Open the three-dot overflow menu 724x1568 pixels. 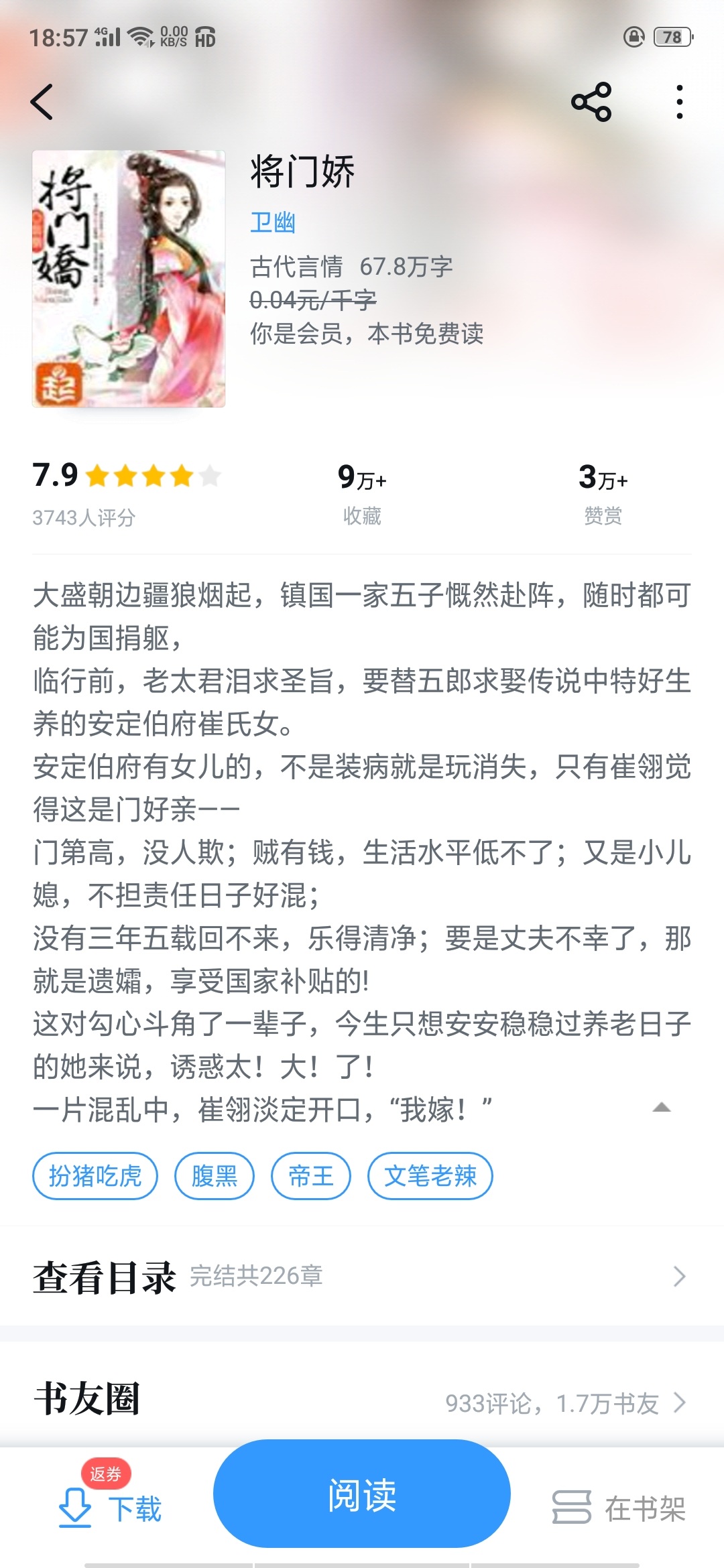coord(680,103)
